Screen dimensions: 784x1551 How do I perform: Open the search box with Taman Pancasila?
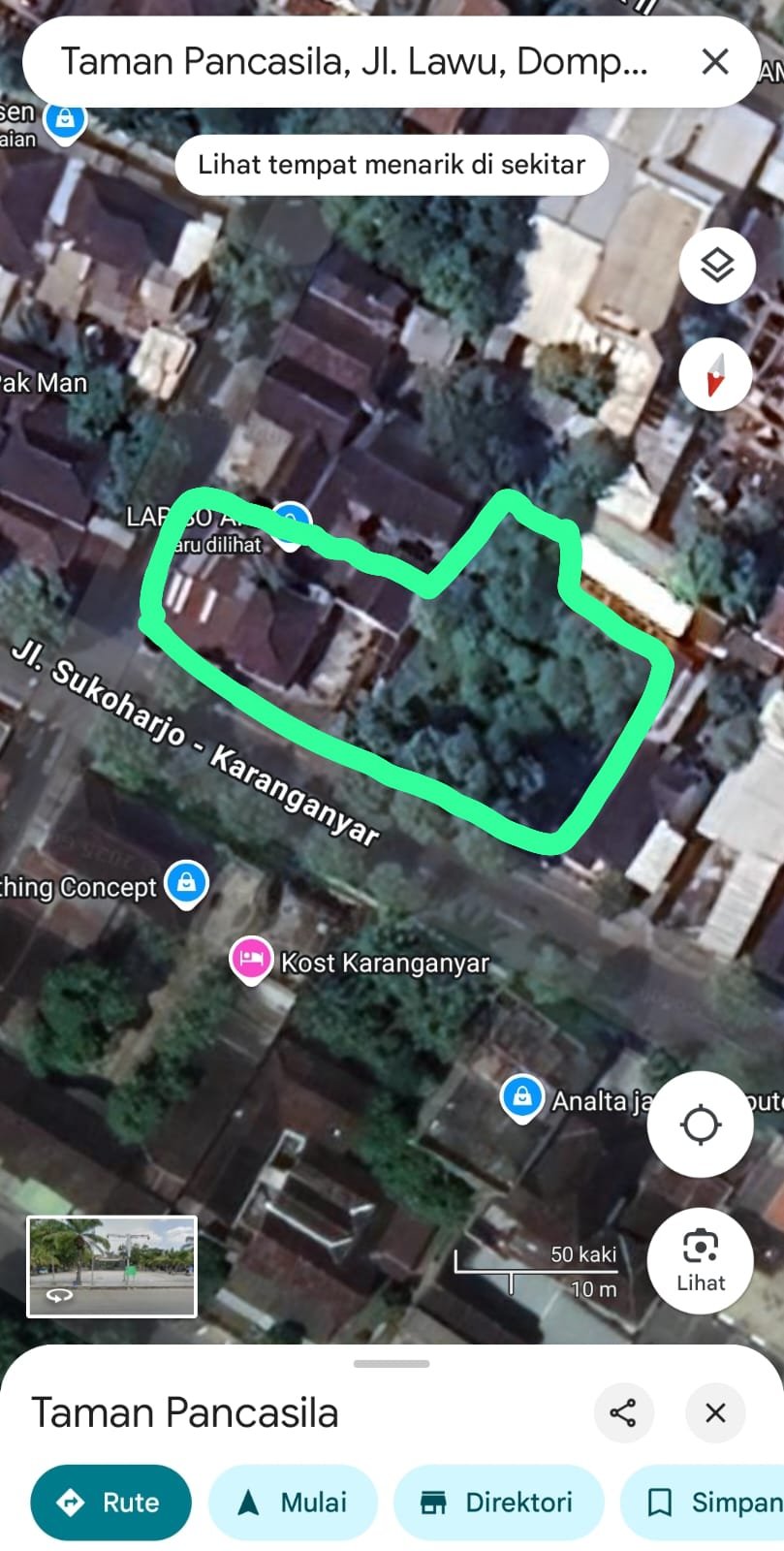[x=354, y=62]
